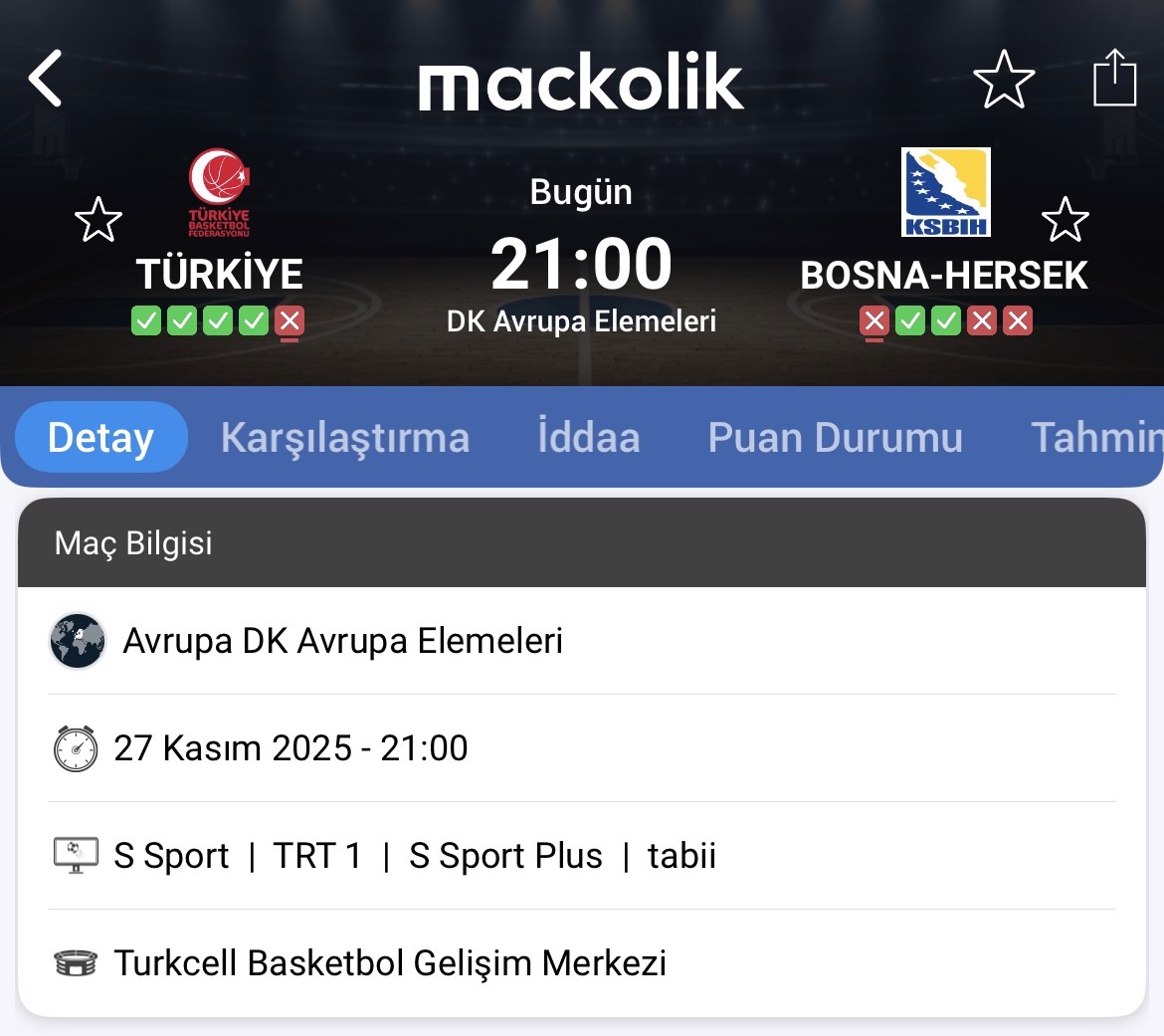Share this match
This screenshot has width=1164, height=1036.
1114,78
